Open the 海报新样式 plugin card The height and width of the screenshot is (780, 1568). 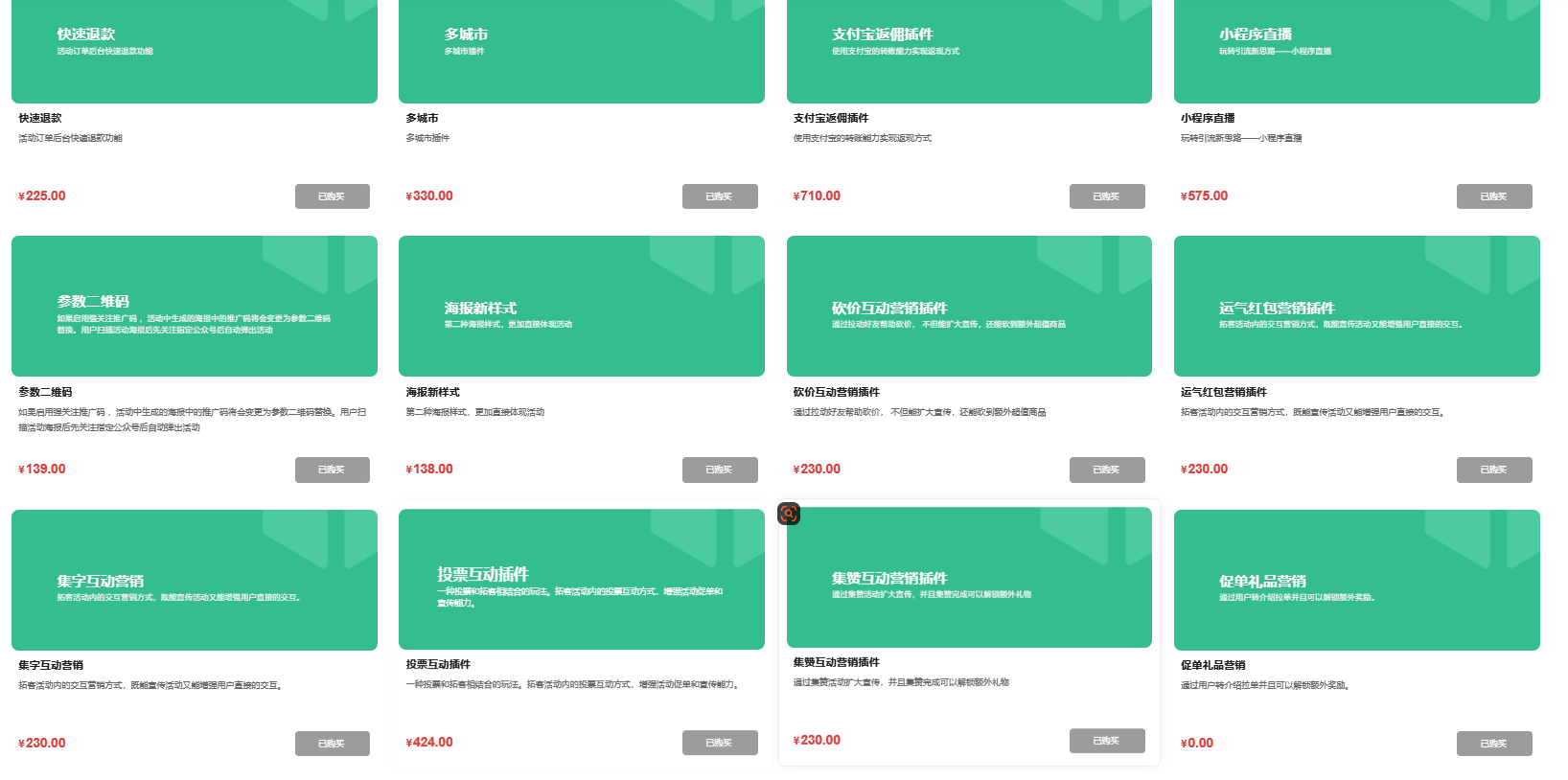581,307
